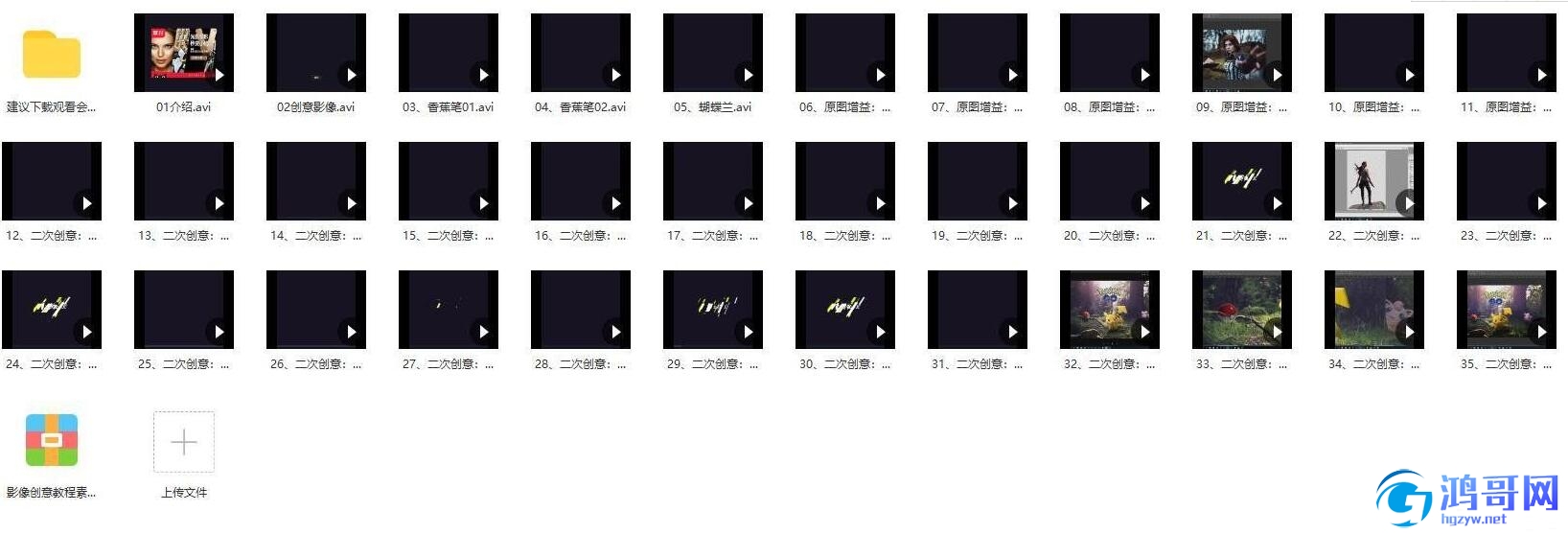This screenshot has height=534, width=1568.
Task: Open video 11、原图增益
Action: [x=1506, y=53]
